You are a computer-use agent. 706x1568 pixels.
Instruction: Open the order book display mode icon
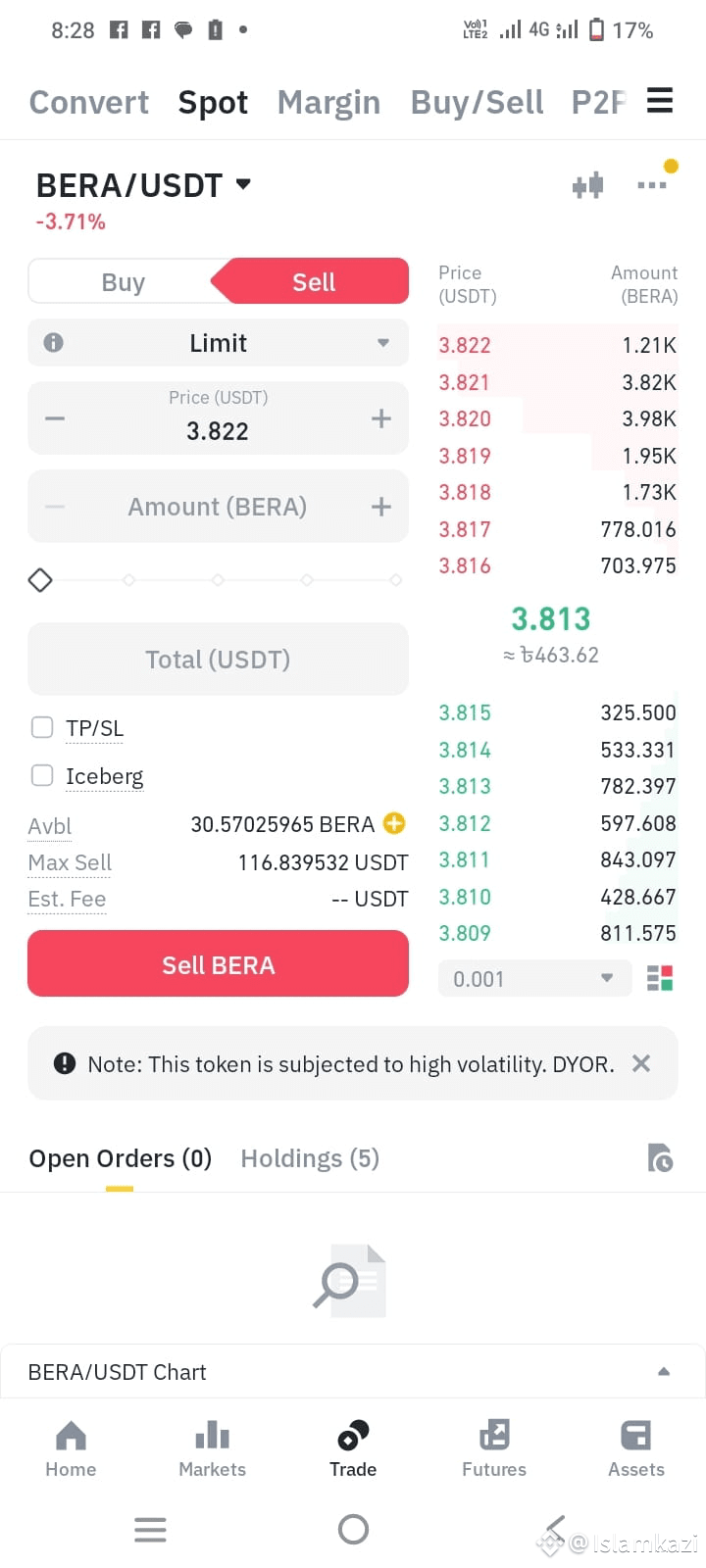[x=660, y=977]
